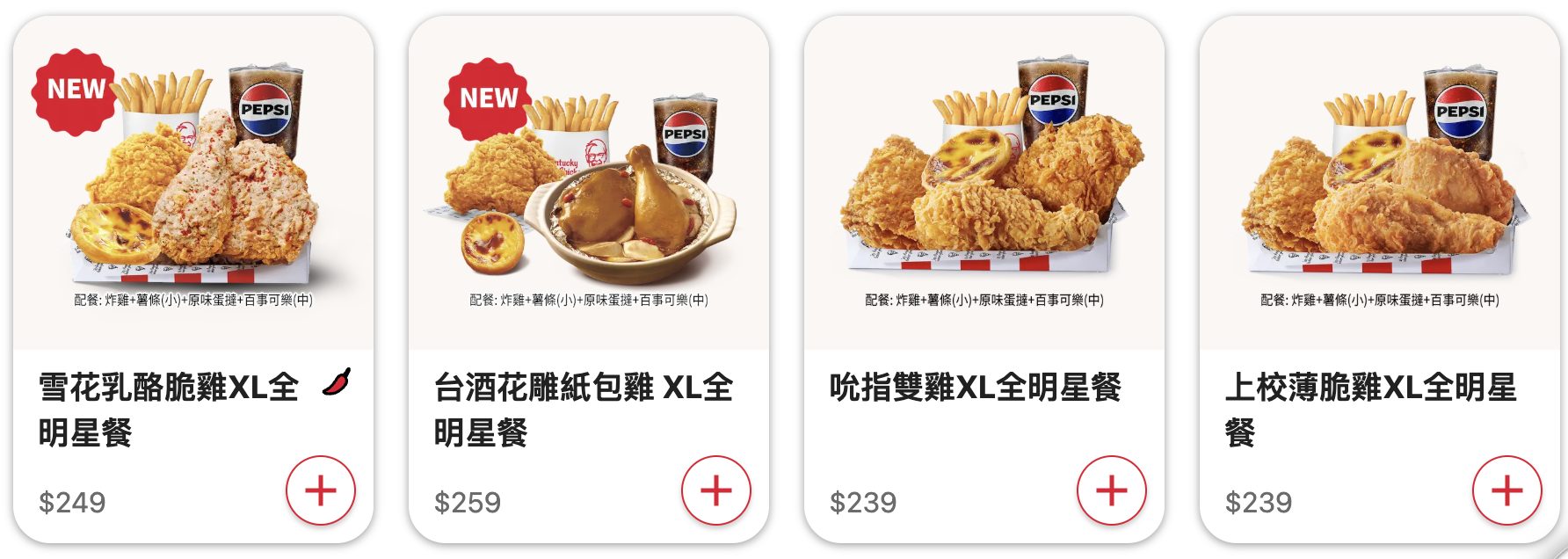Add 吮指雙雞XL全明星餐 to cart

[x=1112, y=490]
